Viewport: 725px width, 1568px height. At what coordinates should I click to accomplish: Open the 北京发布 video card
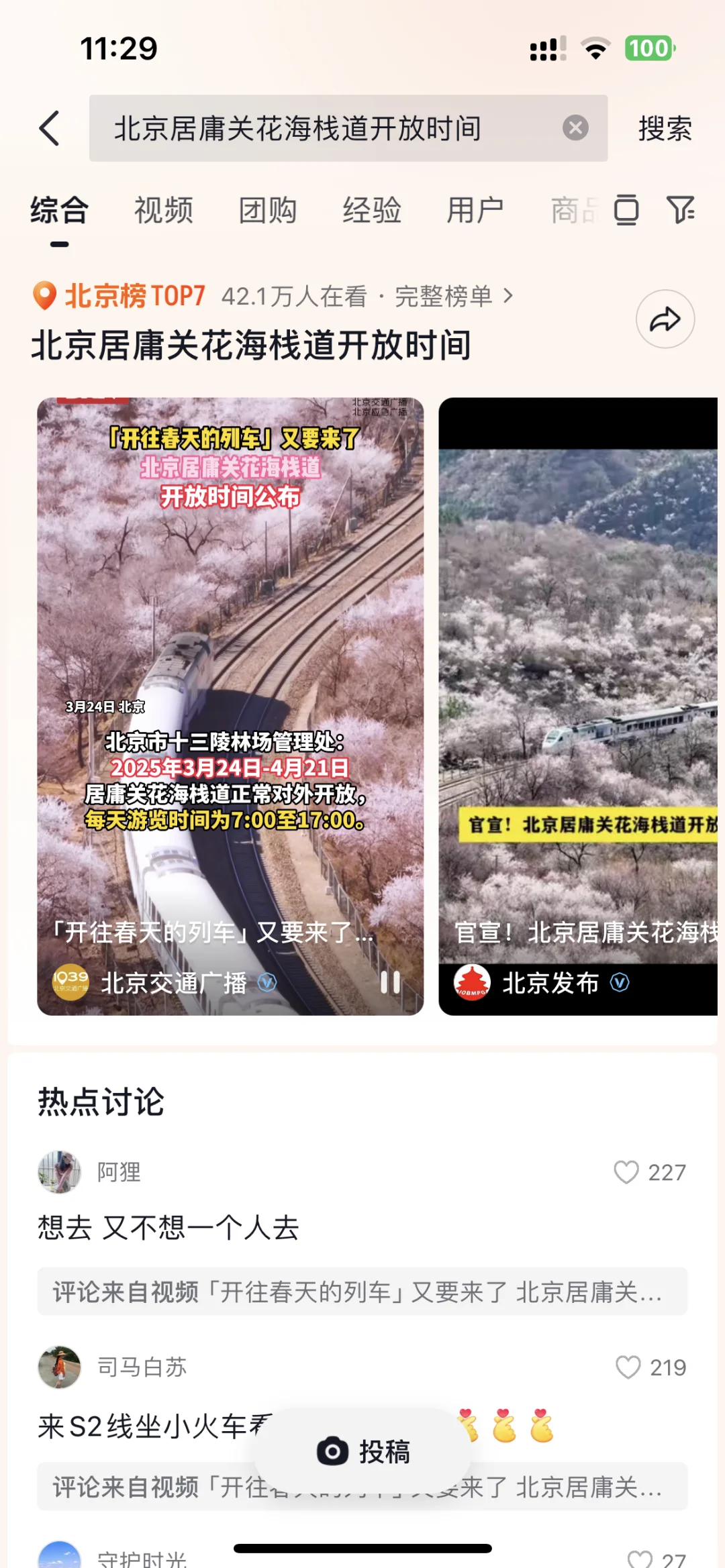(x=578, y=706)
